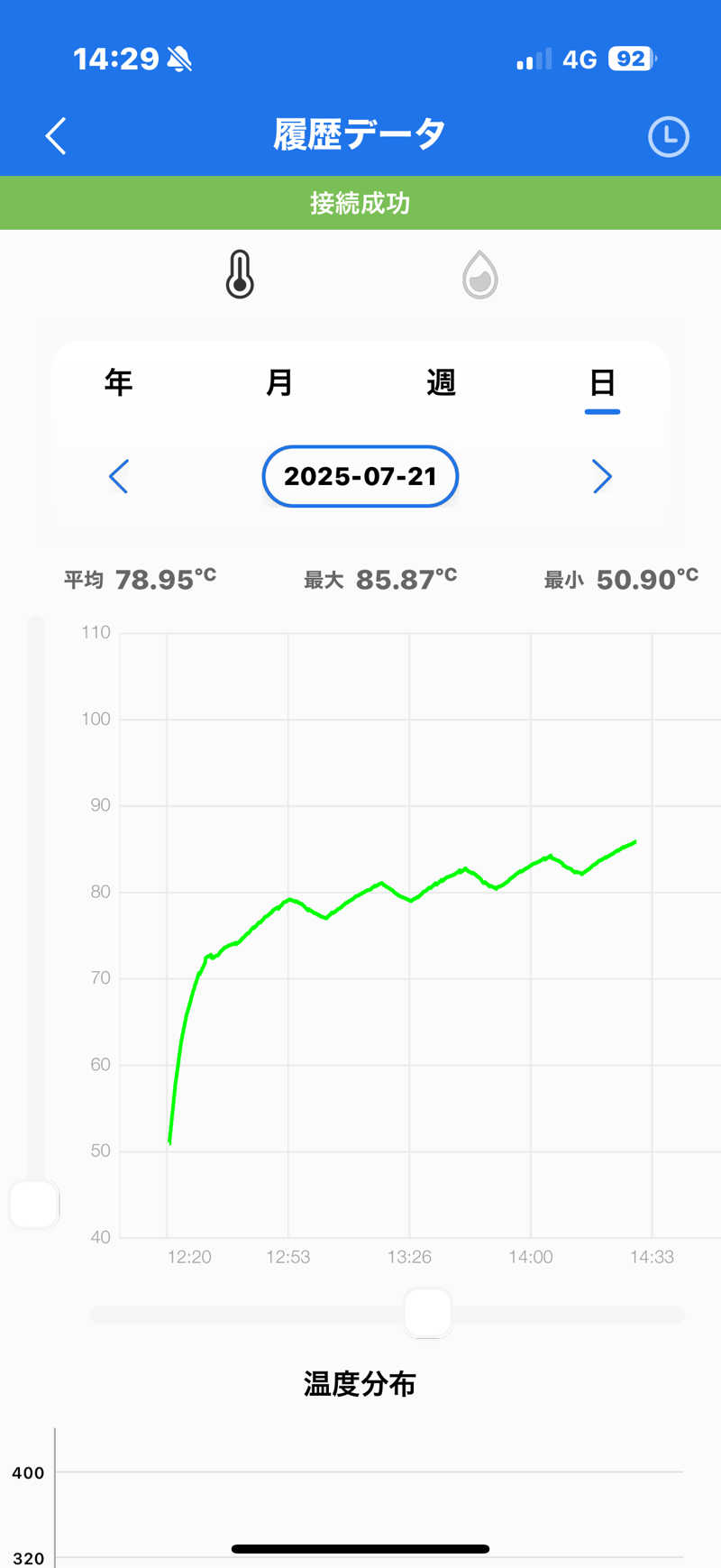Go back from the 履歴データ screen
Image resolution: width=721 pixels, height=1568 pixels.
56,137
